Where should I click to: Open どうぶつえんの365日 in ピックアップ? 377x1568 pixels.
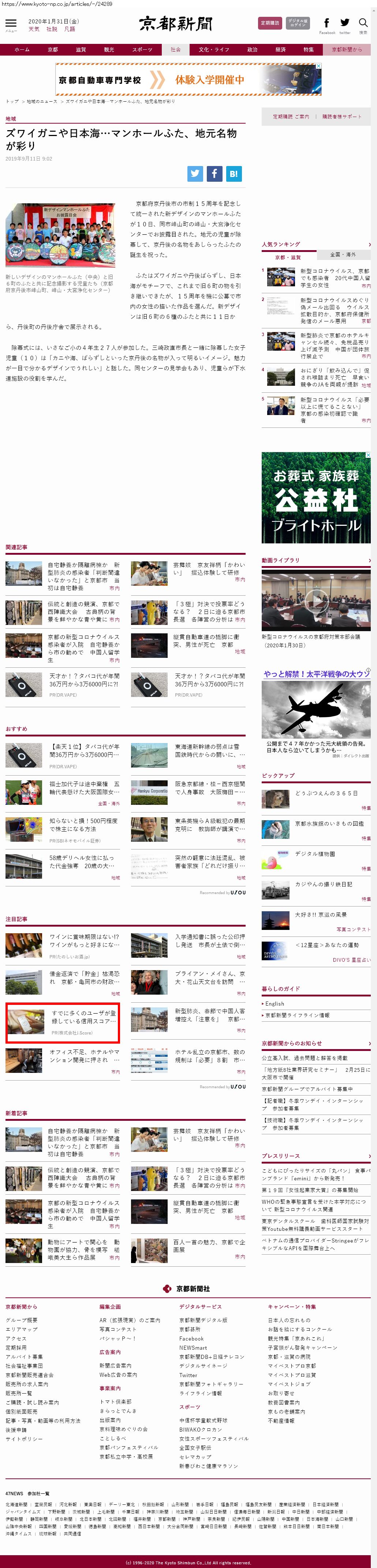pyautogui.click(x=326, y=793)
